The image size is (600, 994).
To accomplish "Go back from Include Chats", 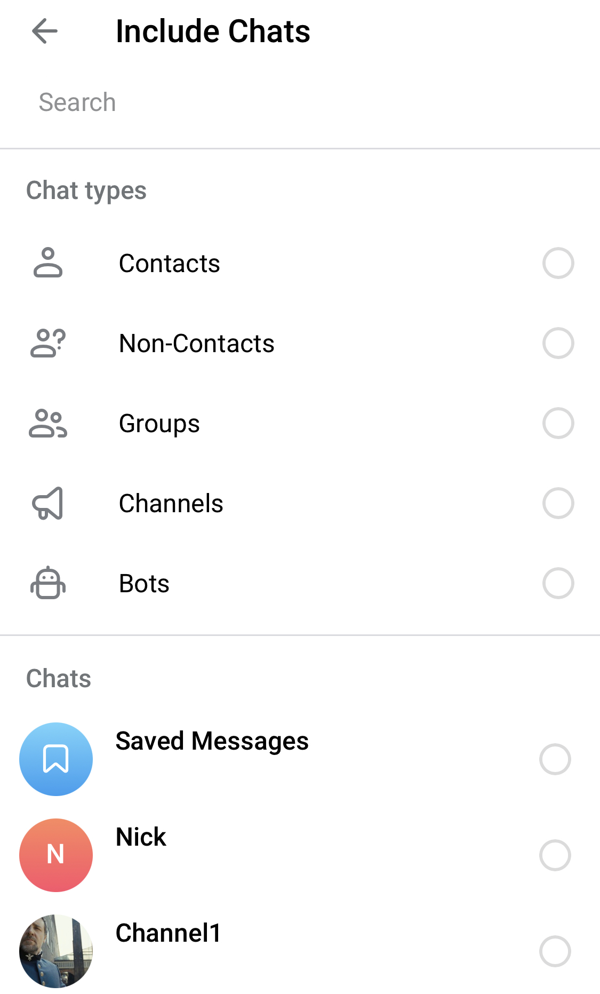I will [45, 31].
